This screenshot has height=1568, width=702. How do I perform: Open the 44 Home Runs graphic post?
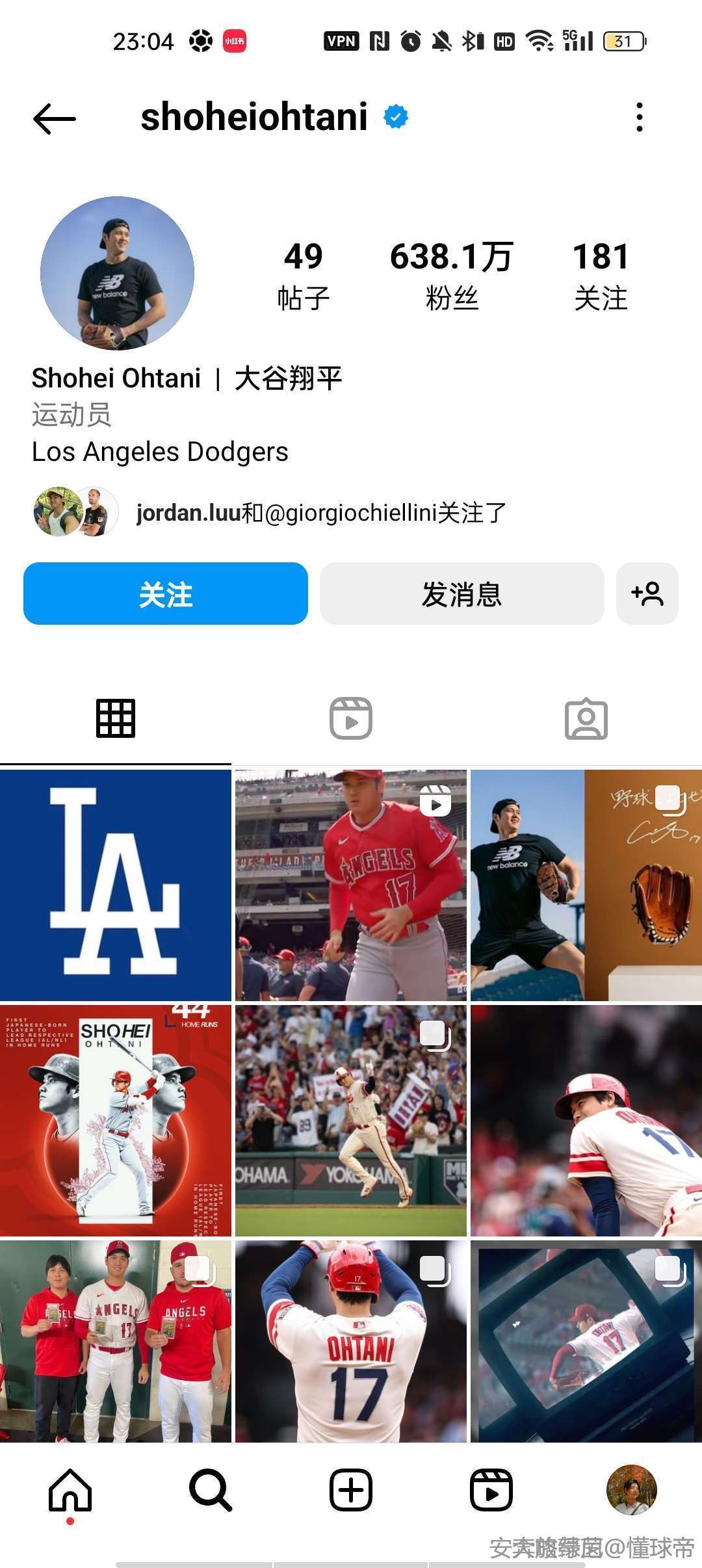click(x=116, y=1120)
